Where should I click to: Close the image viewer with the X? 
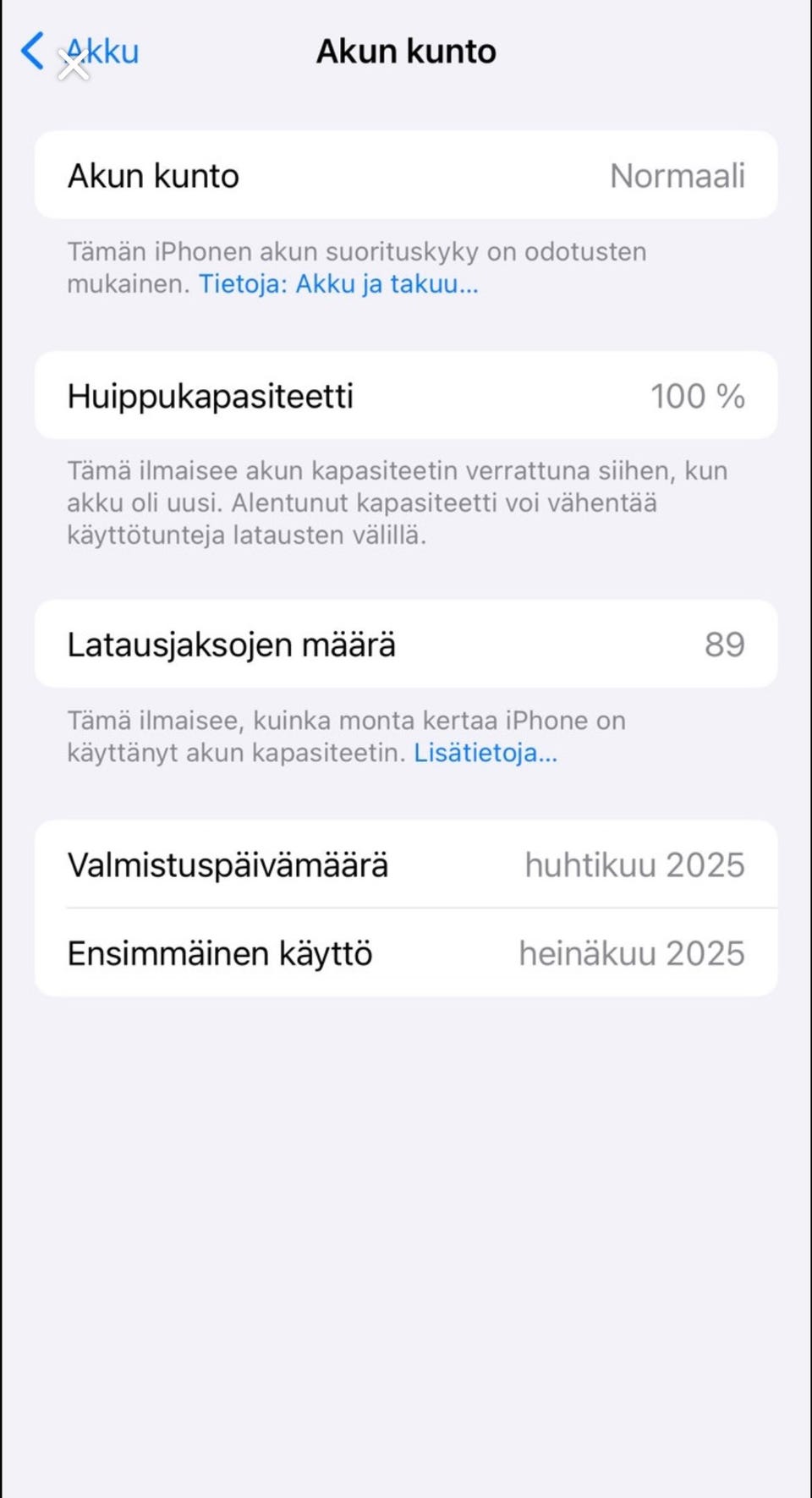coord(74,64)
